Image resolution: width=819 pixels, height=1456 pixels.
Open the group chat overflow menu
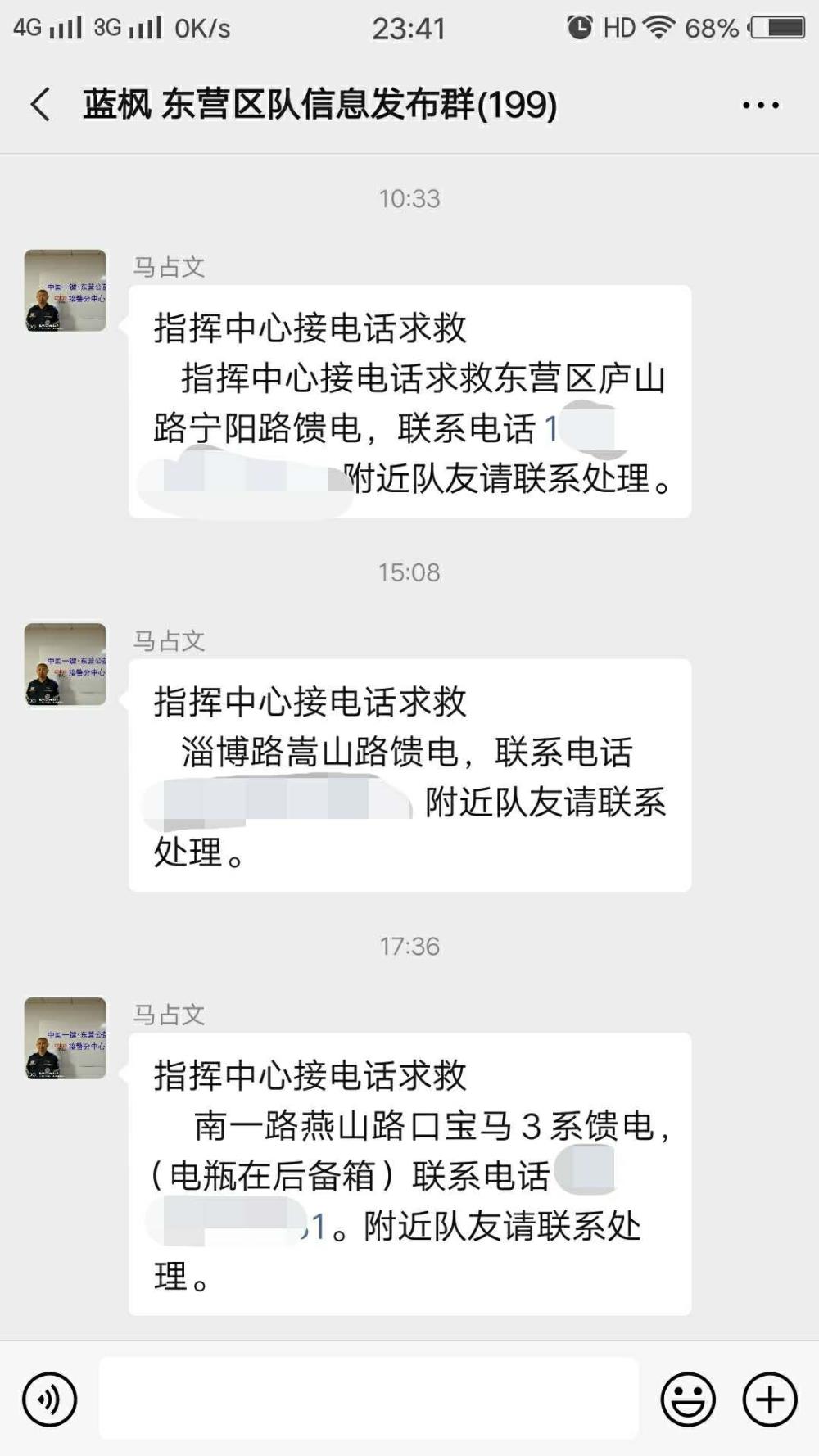pos(761,105)
